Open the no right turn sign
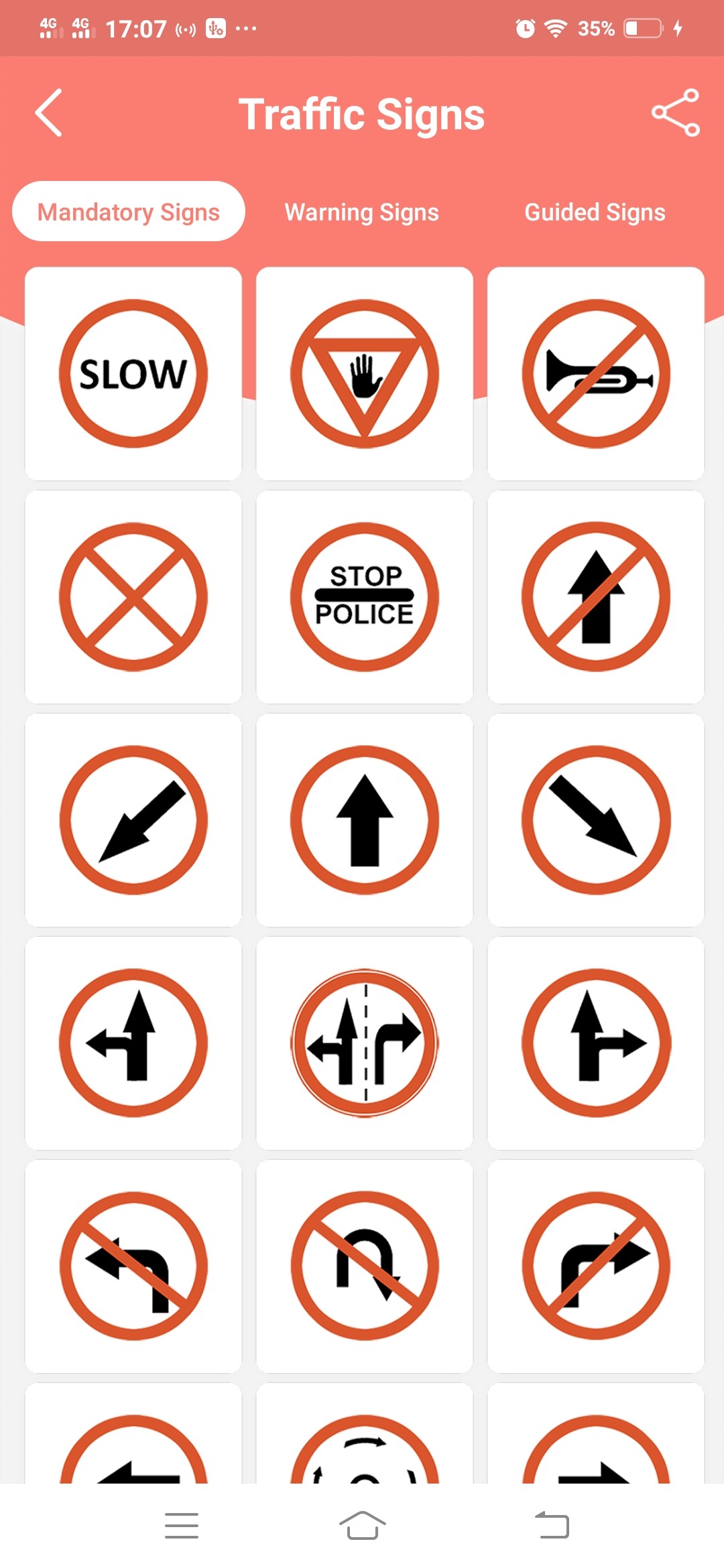 [x=595, y=1266]
